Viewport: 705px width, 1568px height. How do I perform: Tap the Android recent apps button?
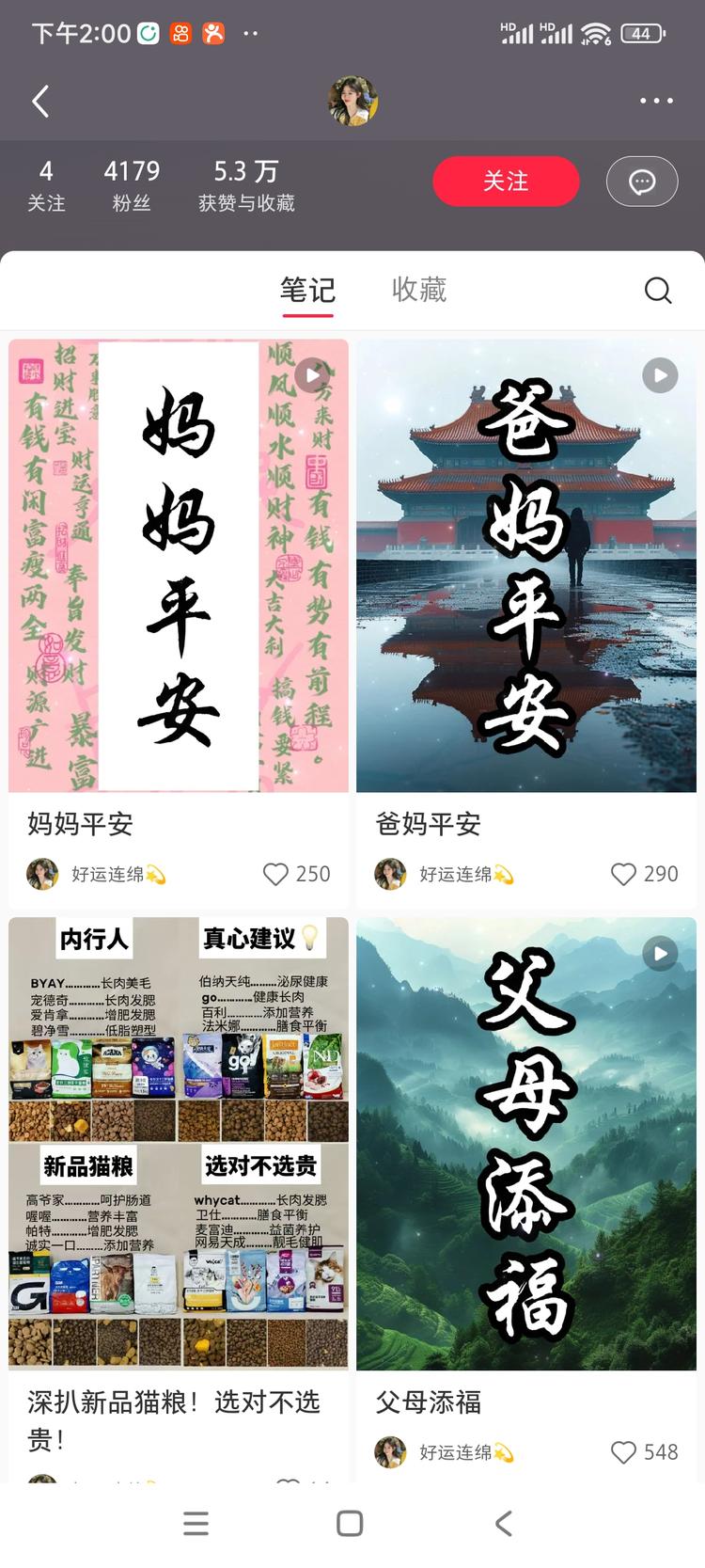click(196, 1524)
